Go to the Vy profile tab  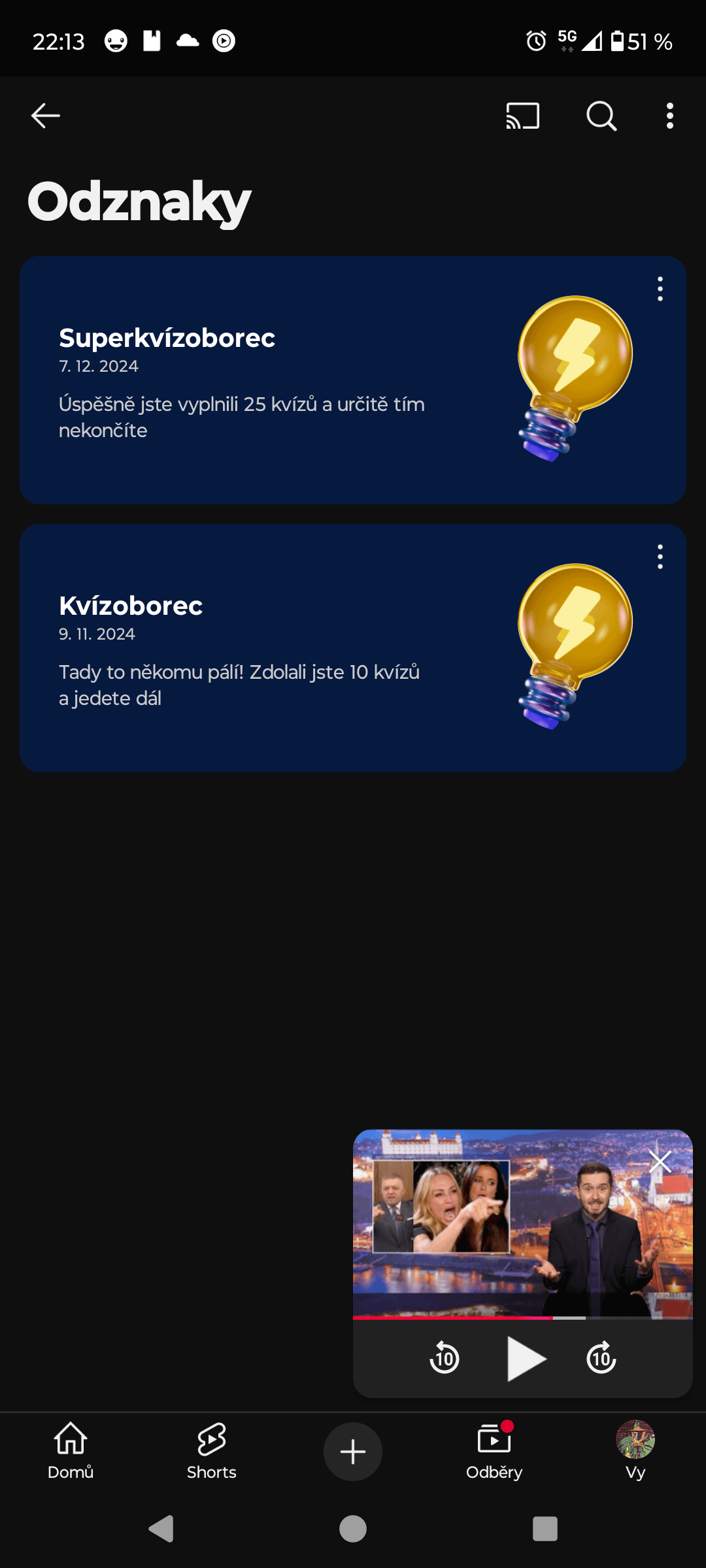coord(635,1451)
